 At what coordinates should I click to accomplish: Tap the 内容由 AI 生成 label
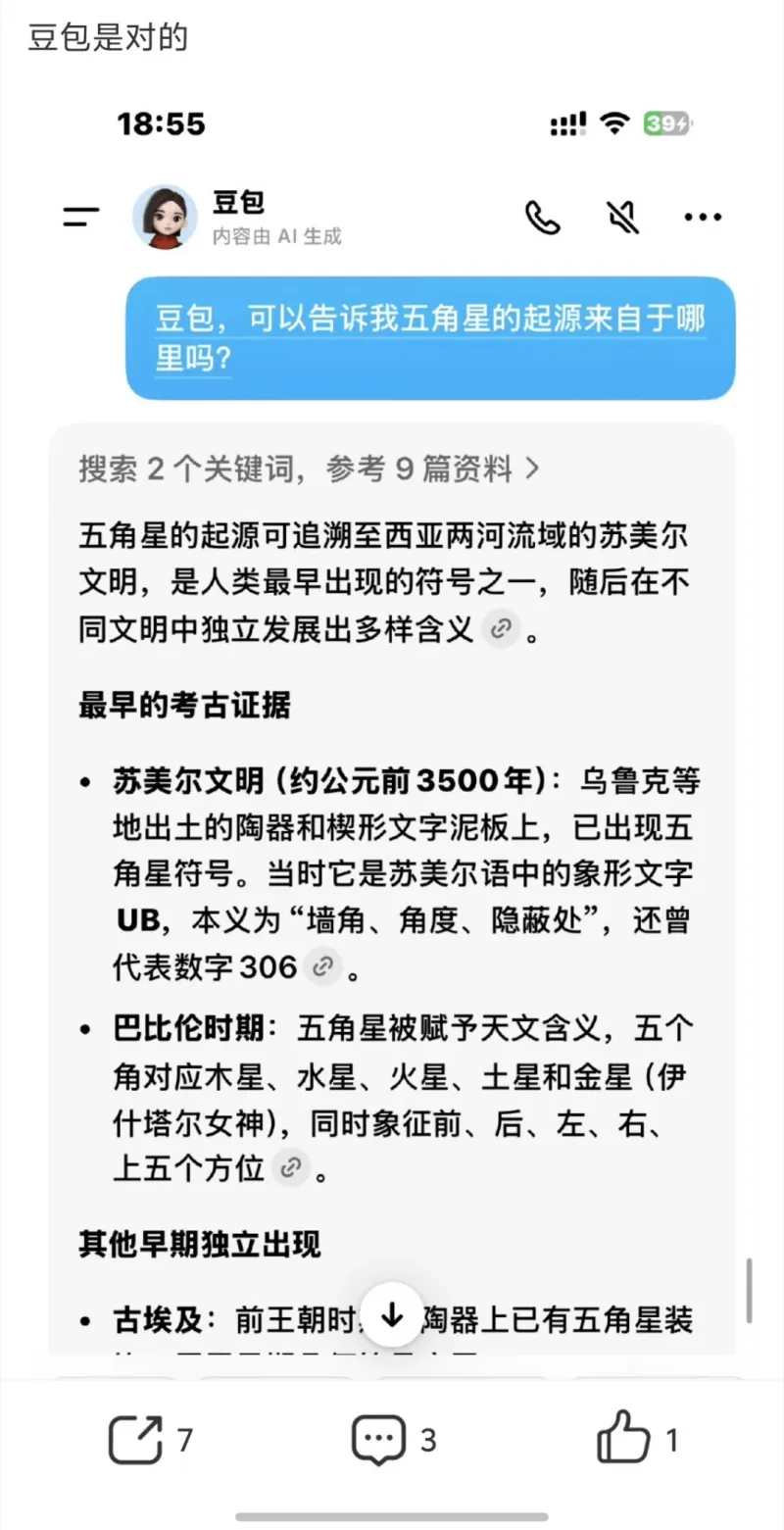(274, 237)
